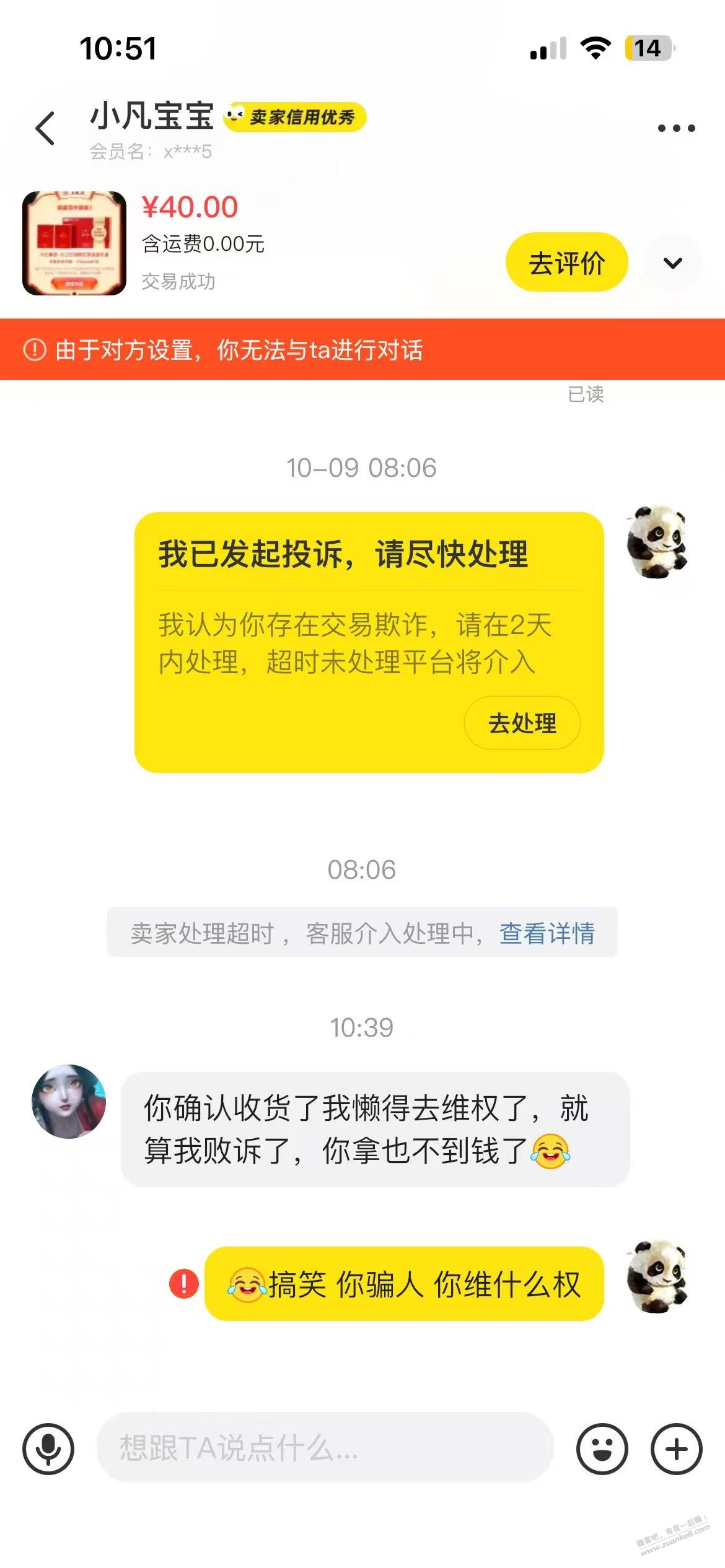725x1568 pixels.
Task: Tap 去处理 in the complaint card
Action: pyautogui.click(x=522, y=723)
